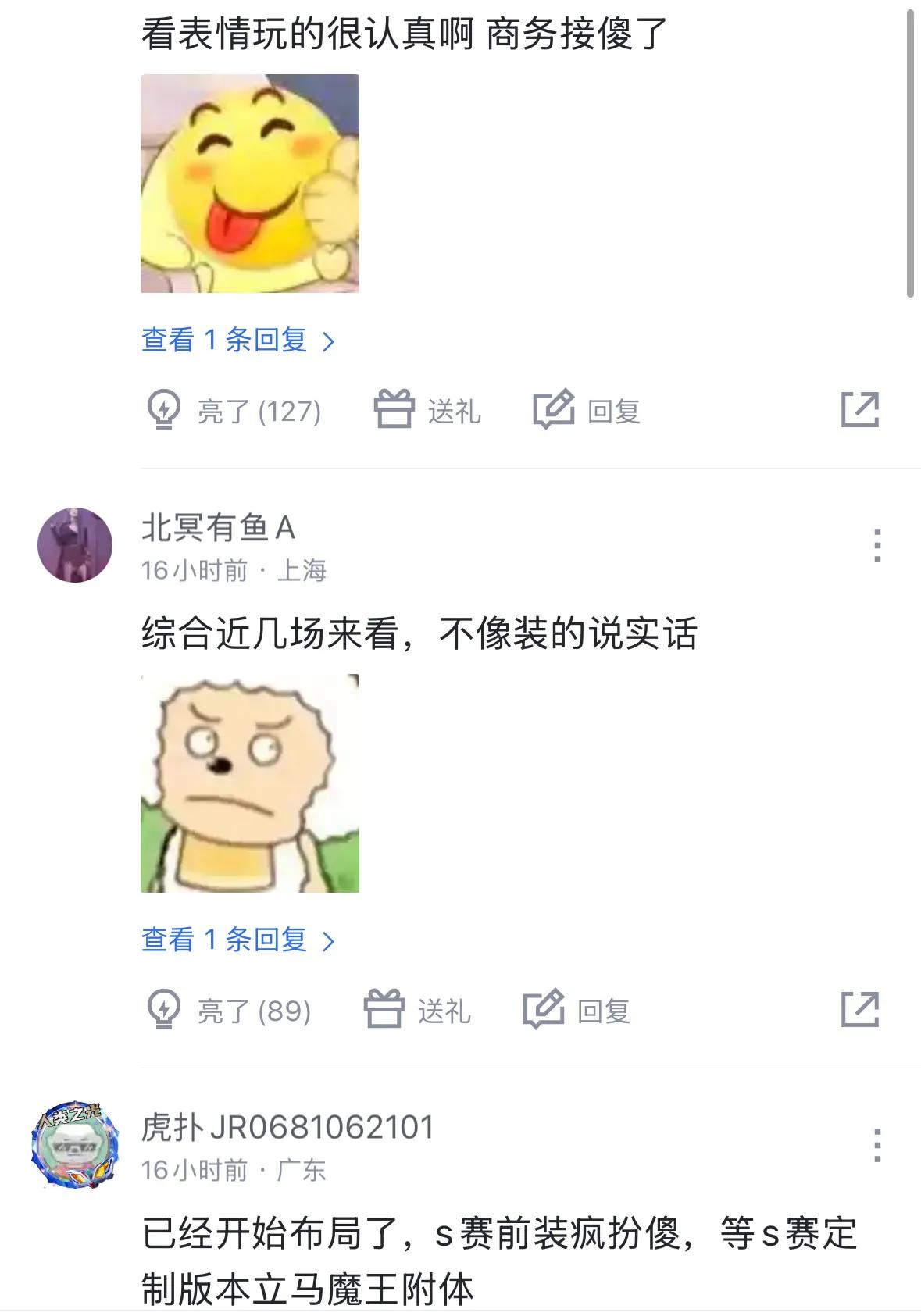Open user page via 虎扑JR0681062101's username
Viewport: 921px width, 1316px height.
[287, 1128]
